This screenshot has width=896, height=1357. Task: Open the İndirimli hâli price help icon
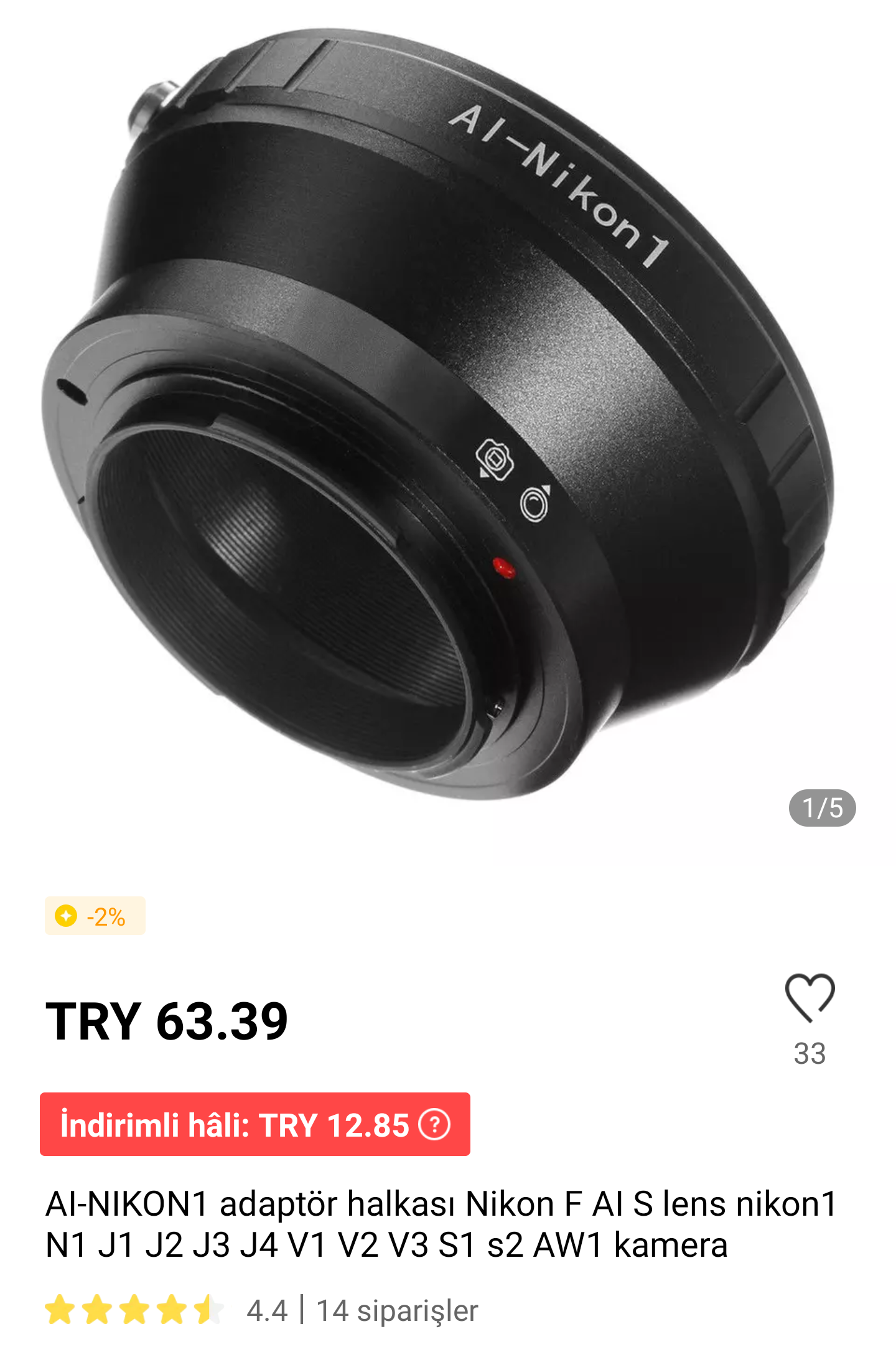[434, 1125]
